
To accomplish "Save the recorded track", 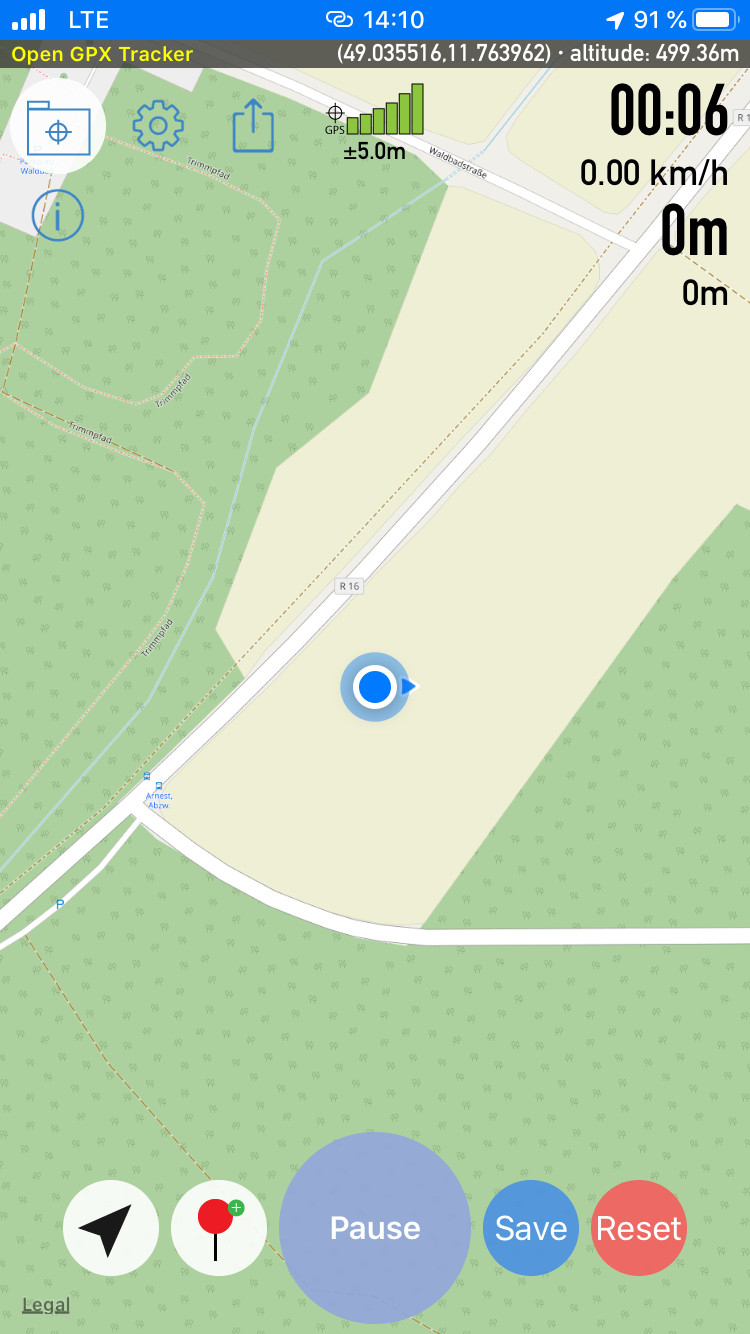I will 531,1228.
